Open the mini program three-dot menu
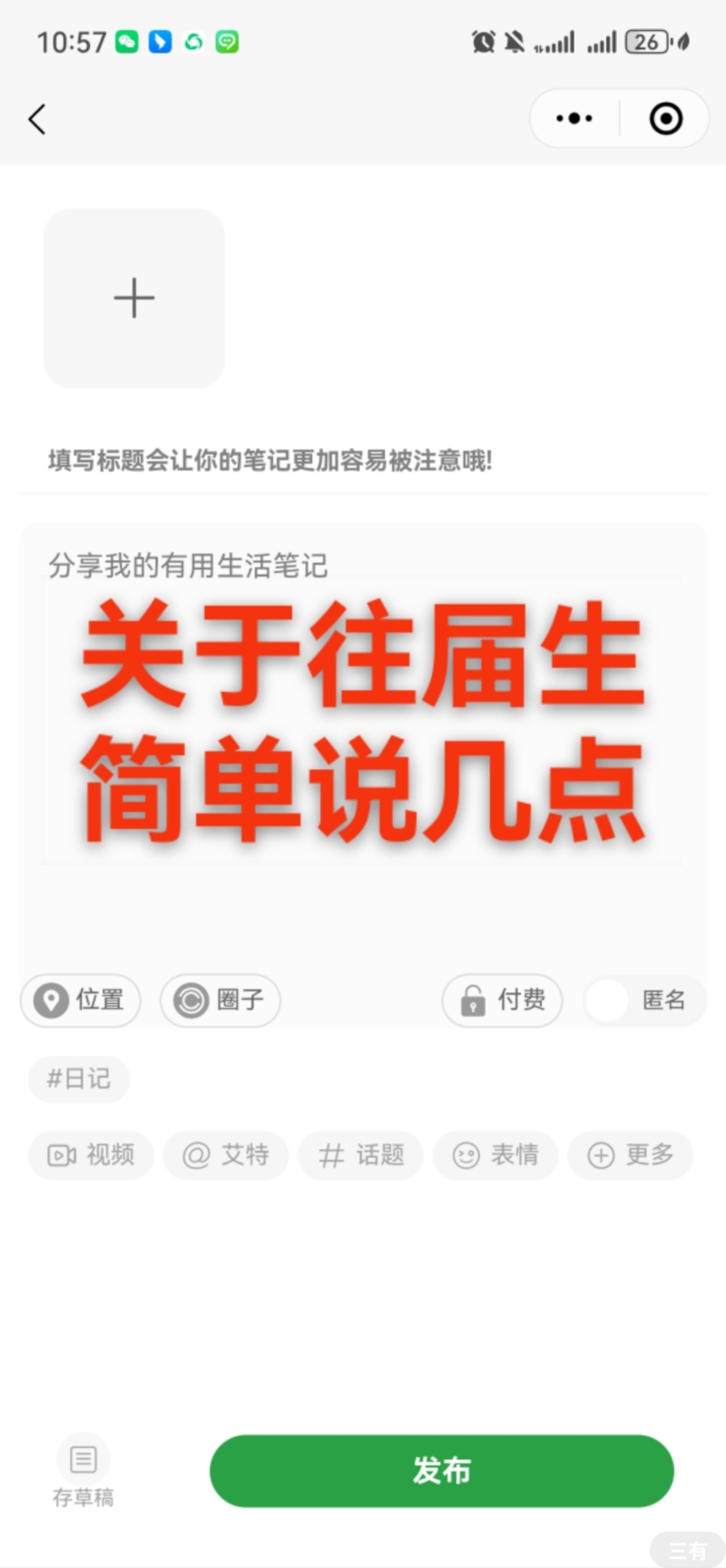Viewport: 726px width, 1568px height. point(574,119)
